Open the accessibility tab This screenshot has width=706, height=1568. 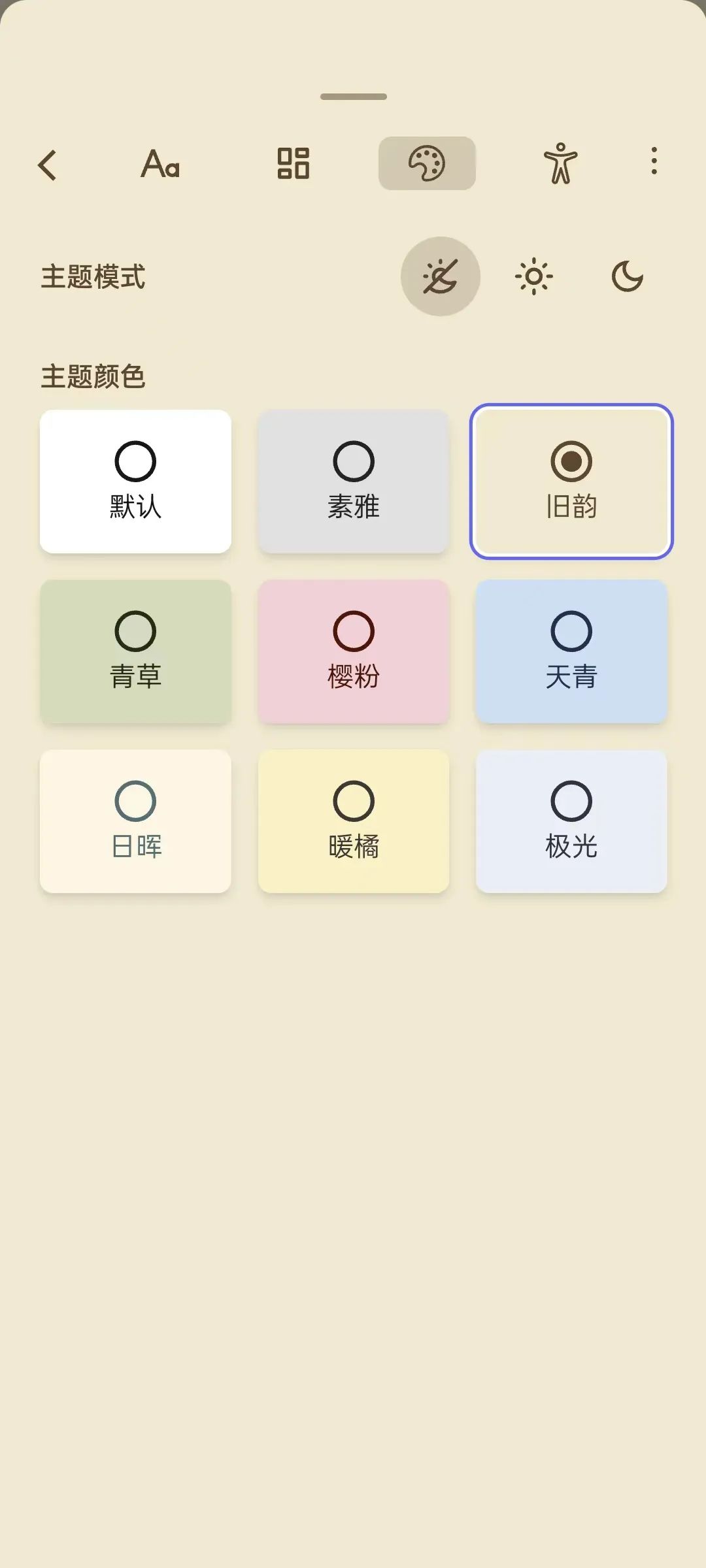tap(560, 163)
